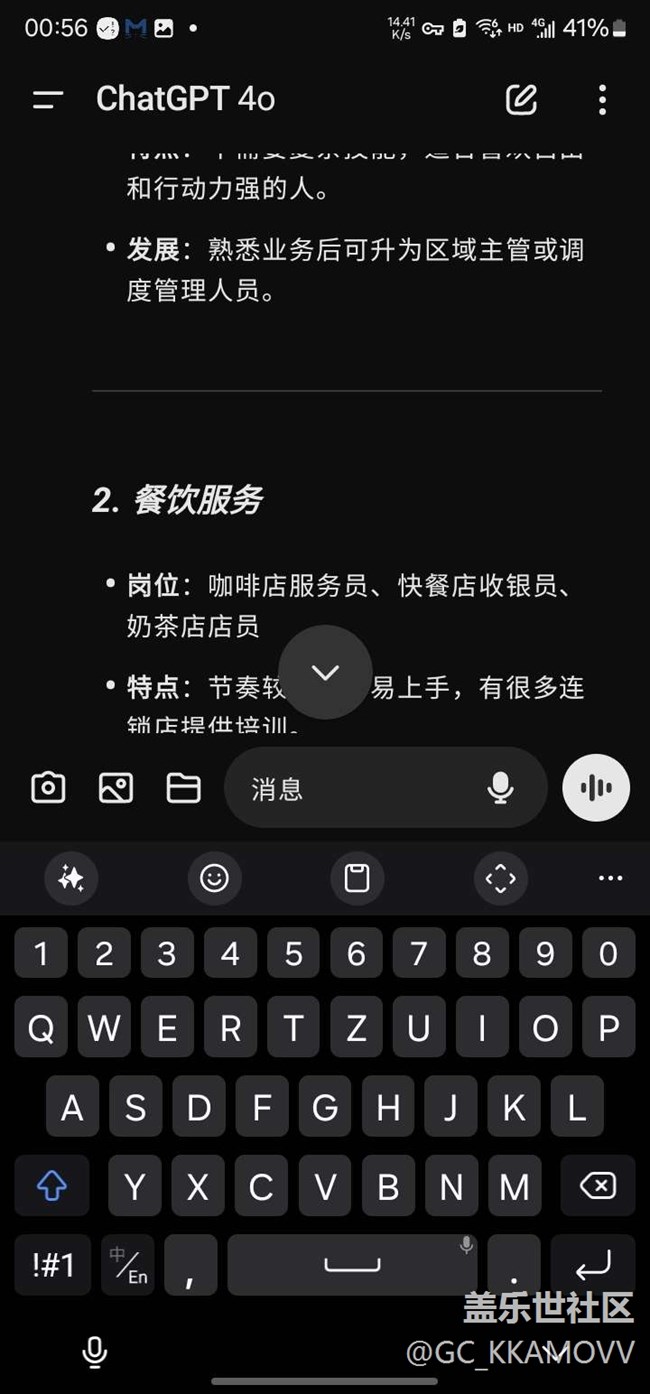The width and height of the screenshot is (650, 1394).
Task: Tap the backspace key
Action: coord(597,1187)
